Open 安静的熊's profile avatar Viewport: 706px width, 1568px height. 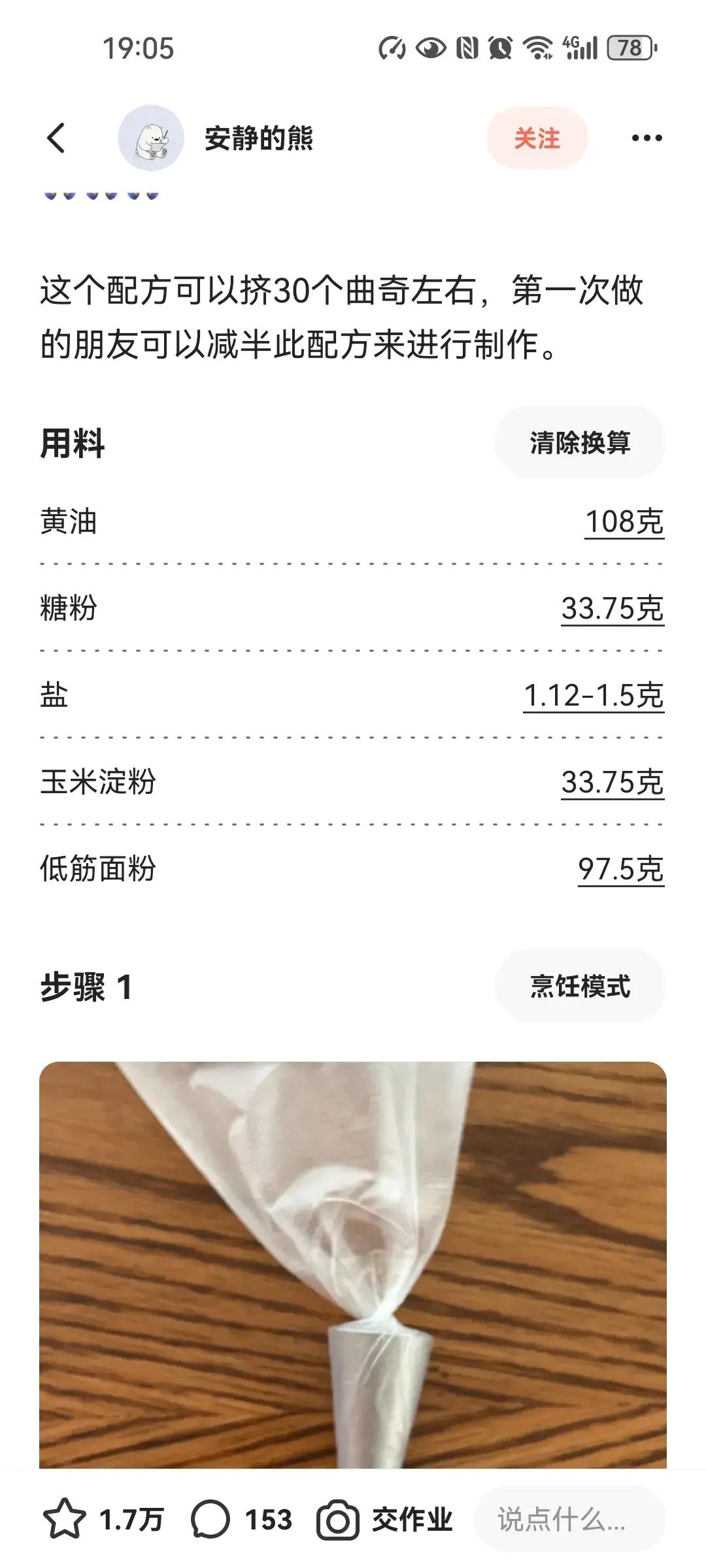150,138
